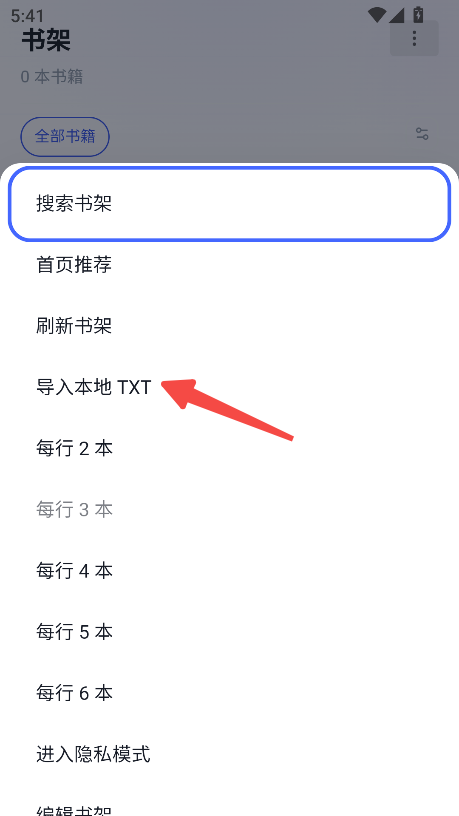Screen dimensions: 459x816
Task: Set layout to 每行 2 本
Action: click(230, 449)
